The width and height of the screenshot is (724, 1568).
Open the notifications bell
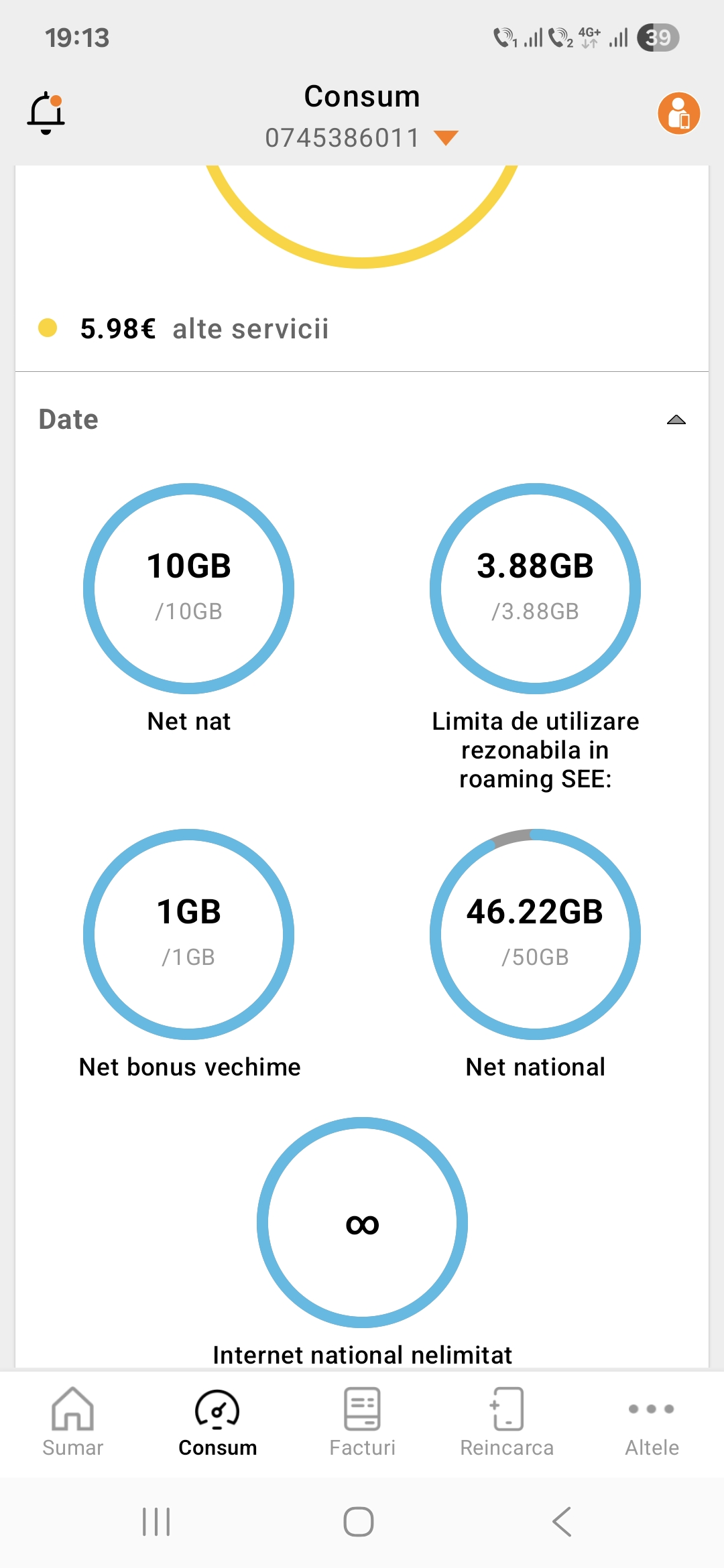(x=46, y=113)
